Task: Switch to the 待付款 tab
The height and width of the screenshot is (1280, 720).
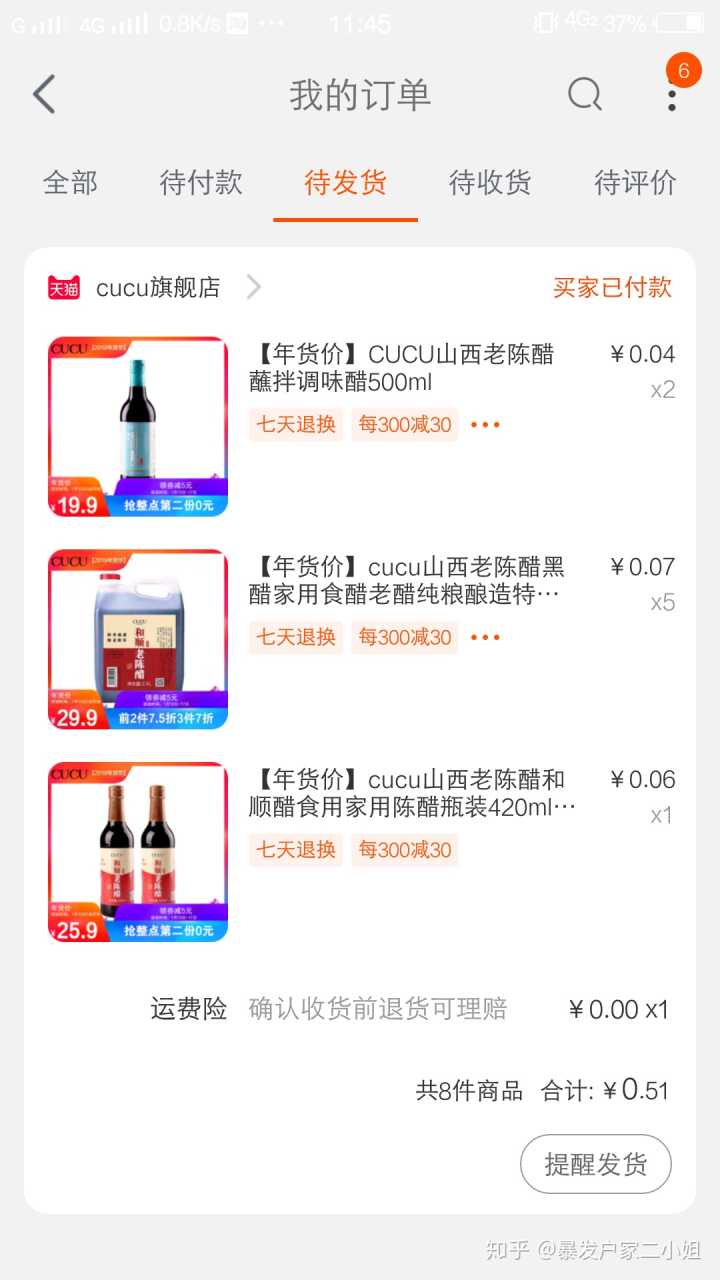Action: [201, 183]
